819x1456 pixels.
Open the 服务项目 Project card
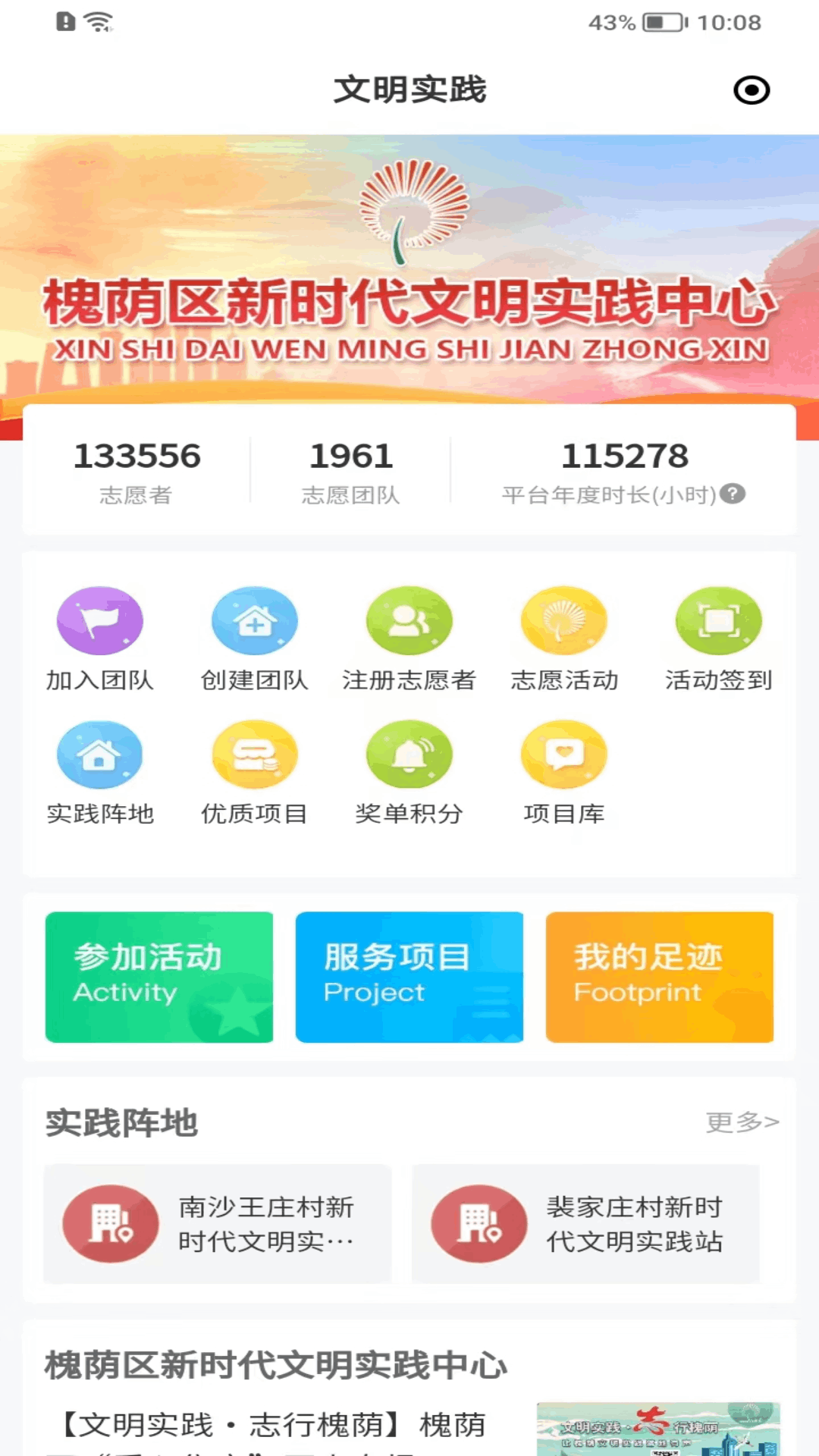(409, 977)
